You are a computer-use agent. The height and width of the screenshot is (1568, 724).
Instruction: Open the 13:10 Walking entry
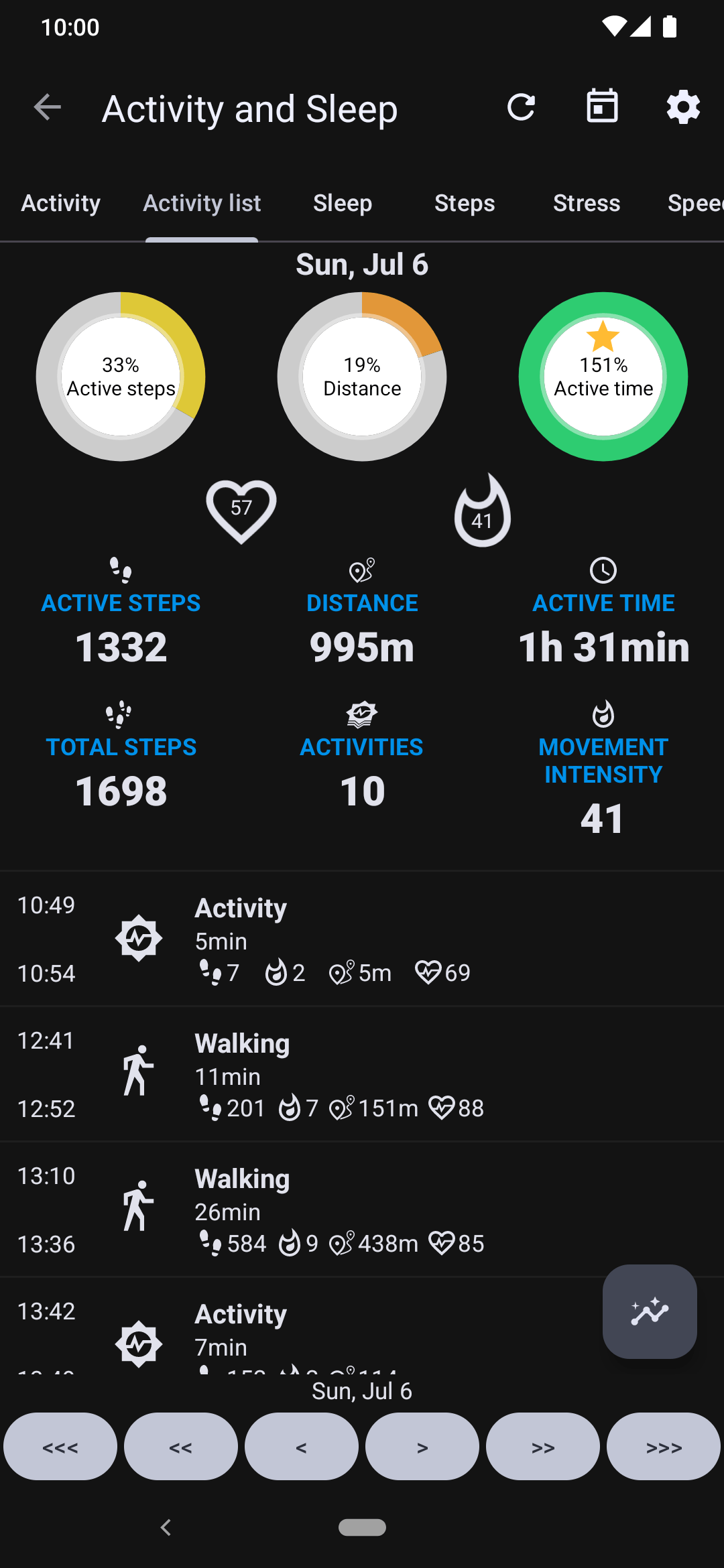[x=362, y=1210]
